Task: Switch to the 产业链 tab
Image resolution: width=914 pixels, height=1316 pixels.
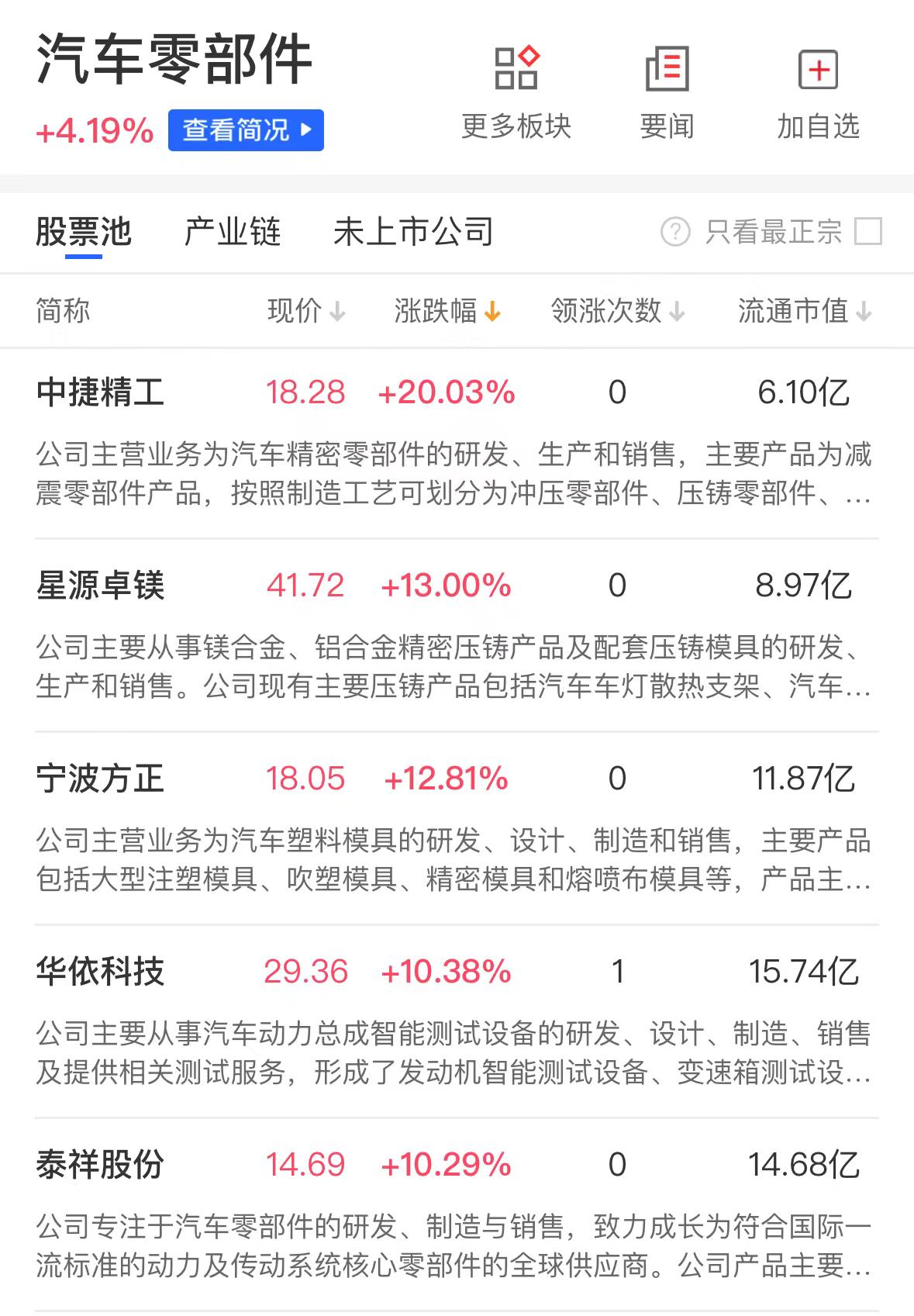Action: pyautogui.click(x=233, y=232)
